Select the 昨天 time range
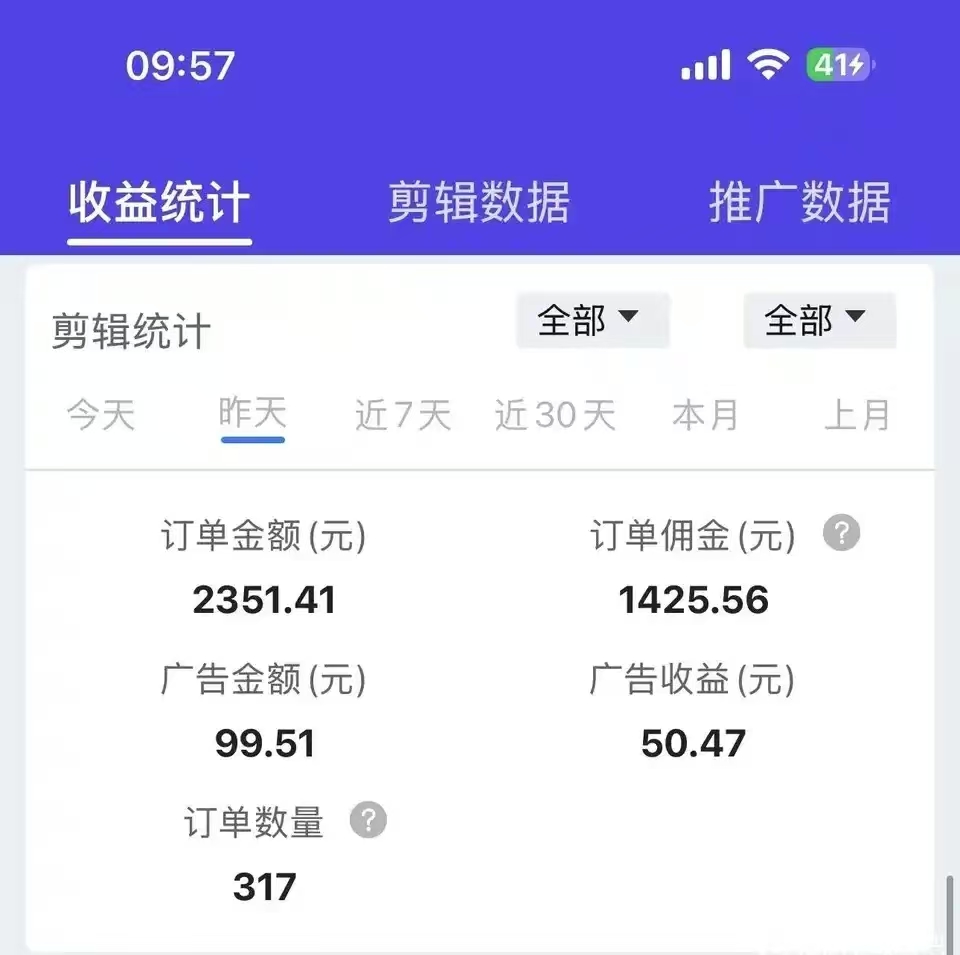This screenshot has width=960, height=955. click(252, 413)
